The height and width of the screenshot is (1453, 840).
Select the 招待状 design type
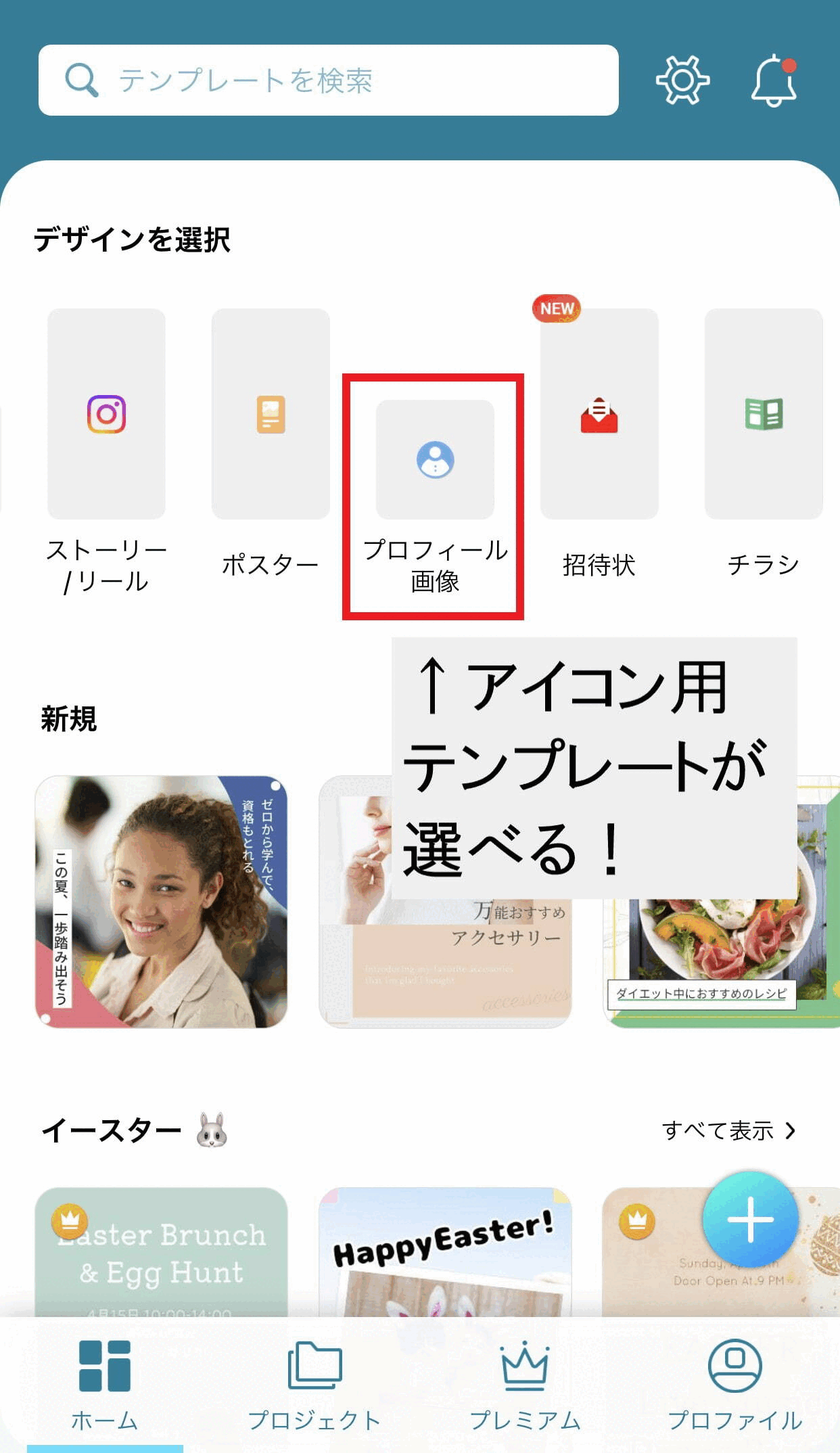599,414
